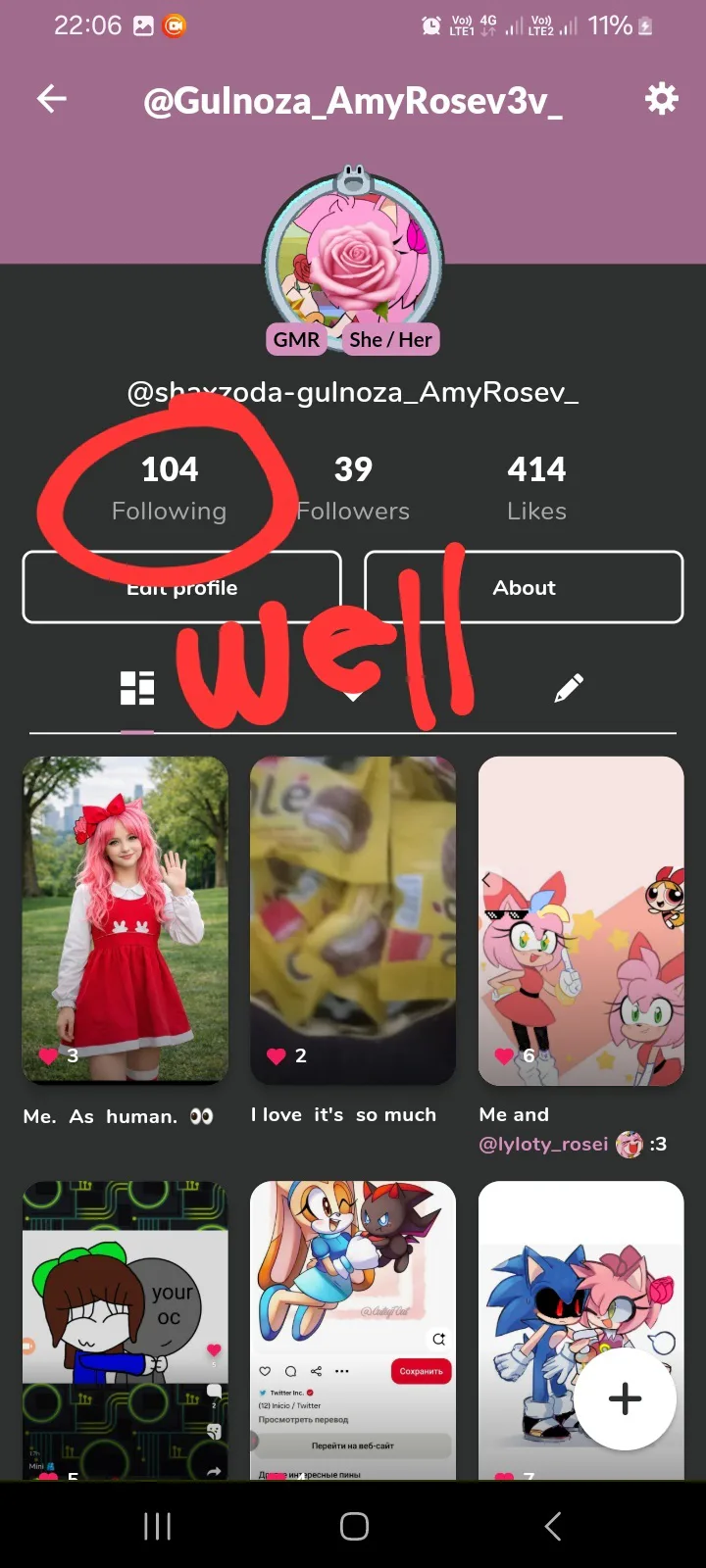706x1568 pixels.
Task: Create a new post with plus button
Action: 625,1398
